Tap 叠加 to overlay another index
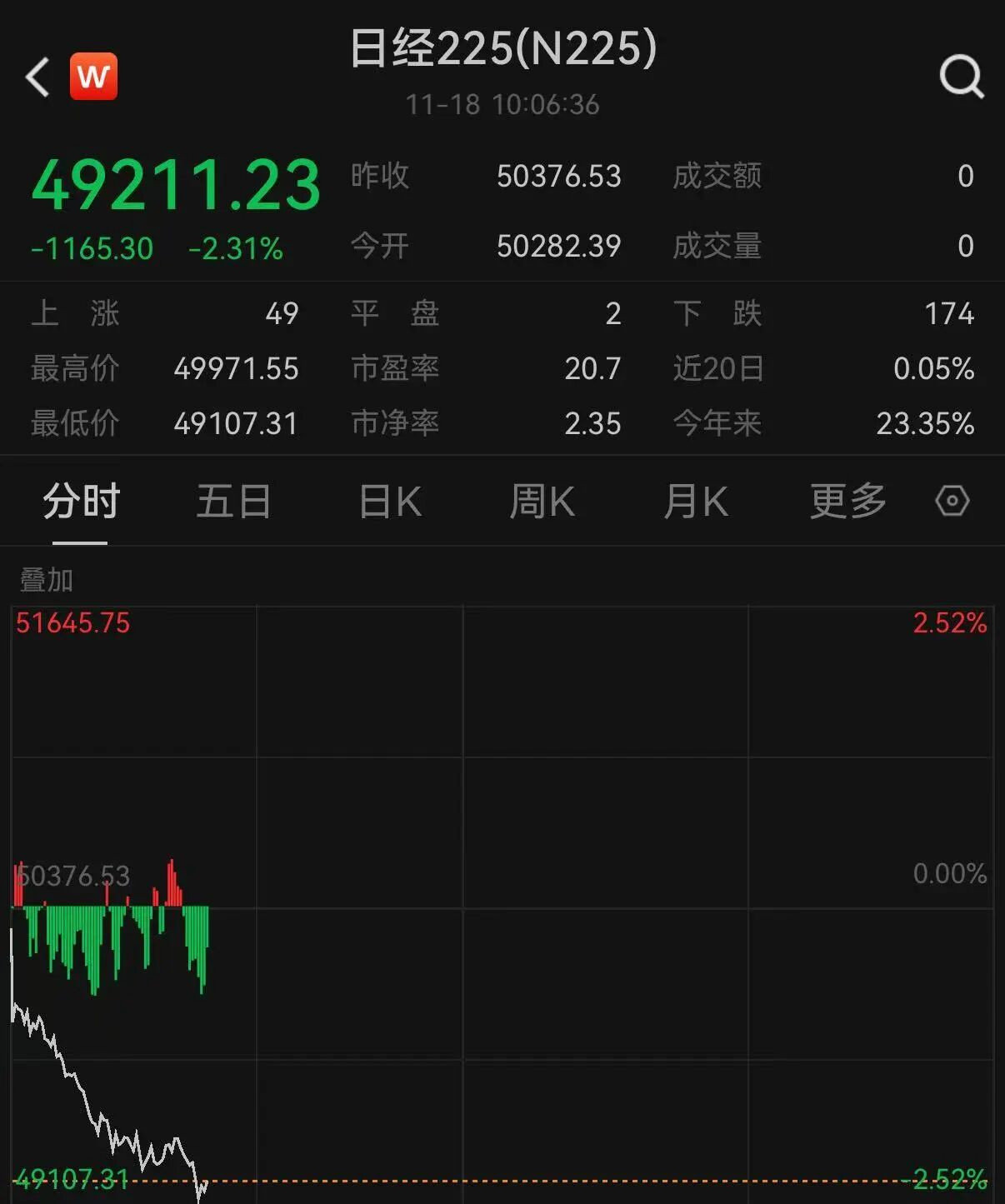The image size is (1005, 1204). [47, 580]
